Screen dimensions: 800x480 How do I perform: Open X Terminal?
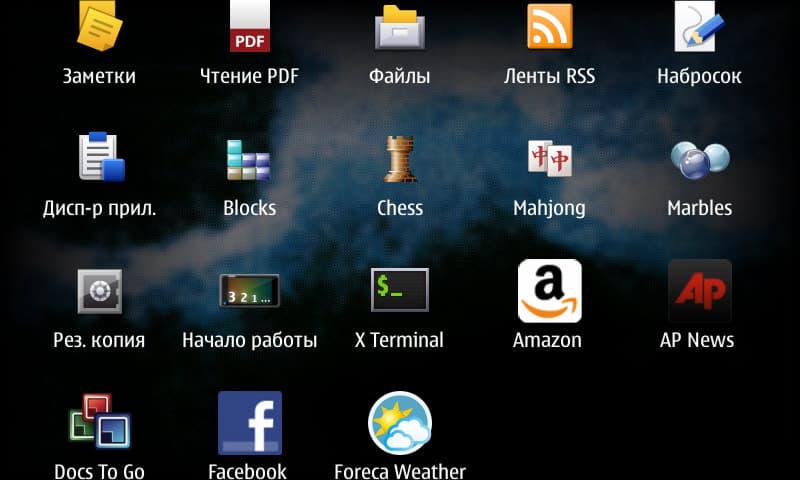point(399,291)
